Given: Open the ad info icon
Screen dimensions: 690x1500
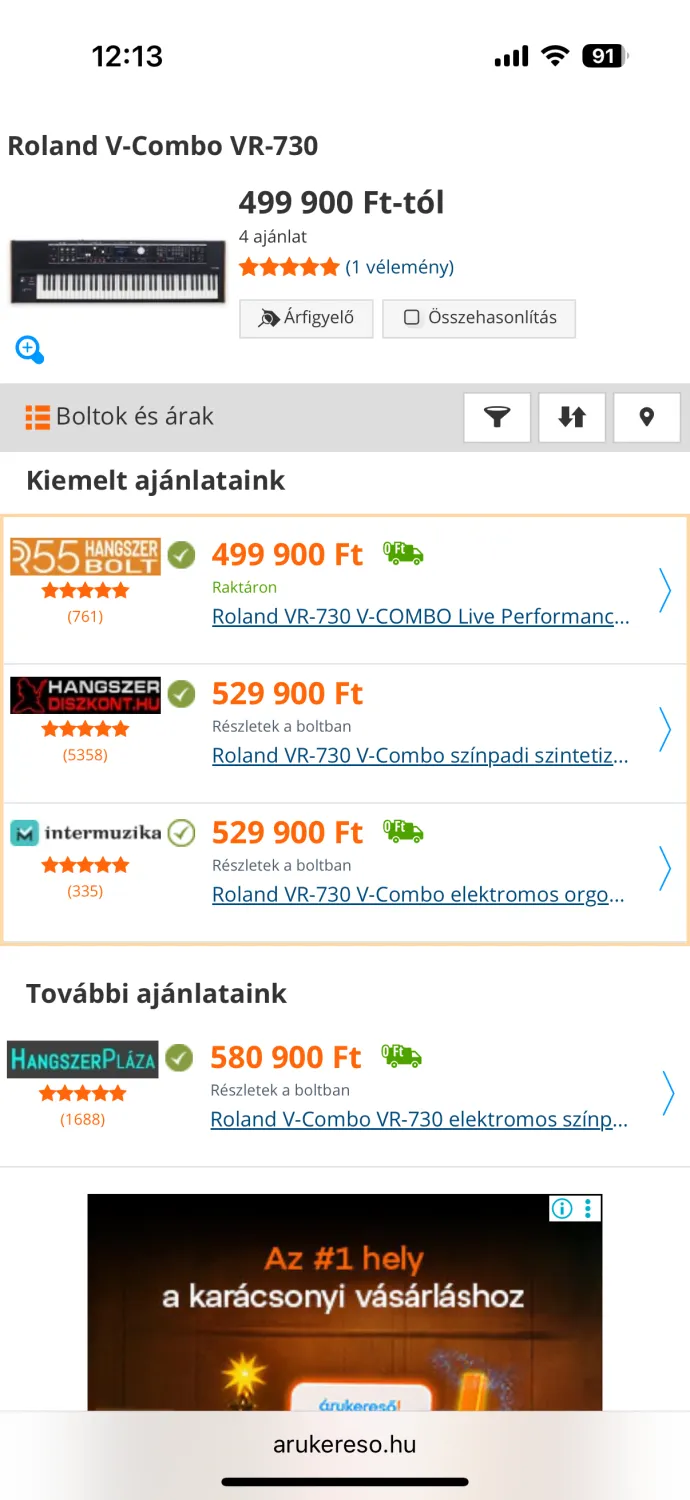Looking at the screenshot, I should pyautogui.click(x=562, y=1208).
